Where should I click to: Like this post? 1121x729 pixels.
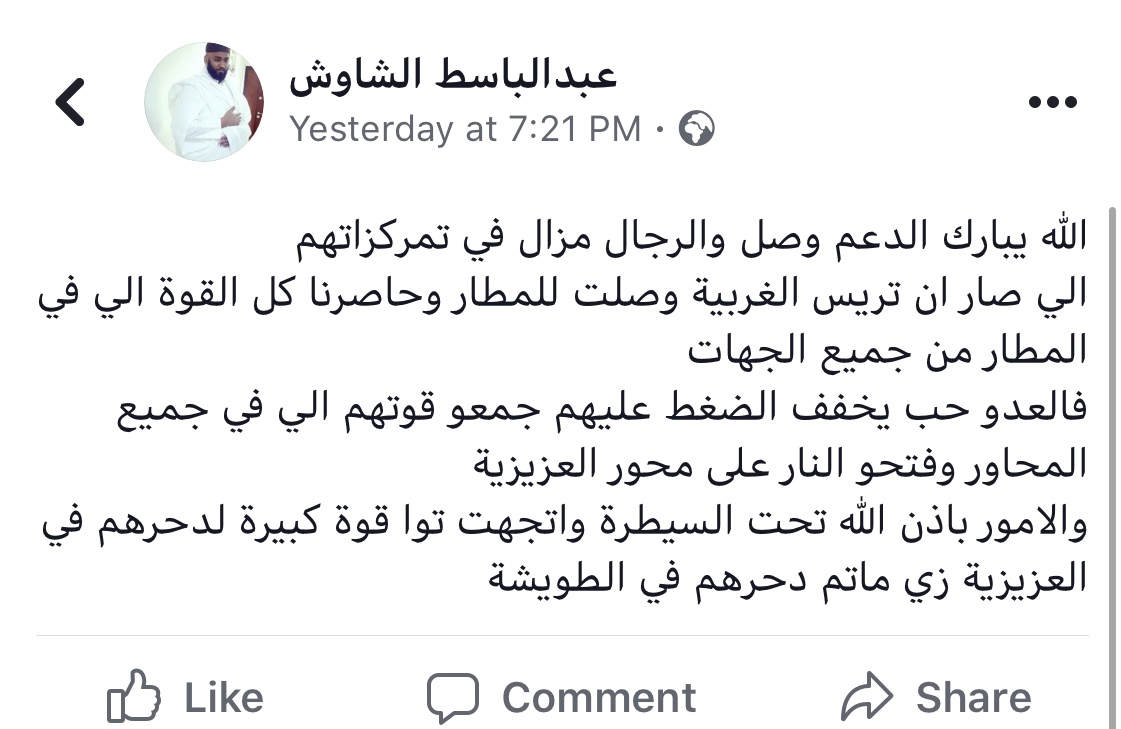point(185,697)
